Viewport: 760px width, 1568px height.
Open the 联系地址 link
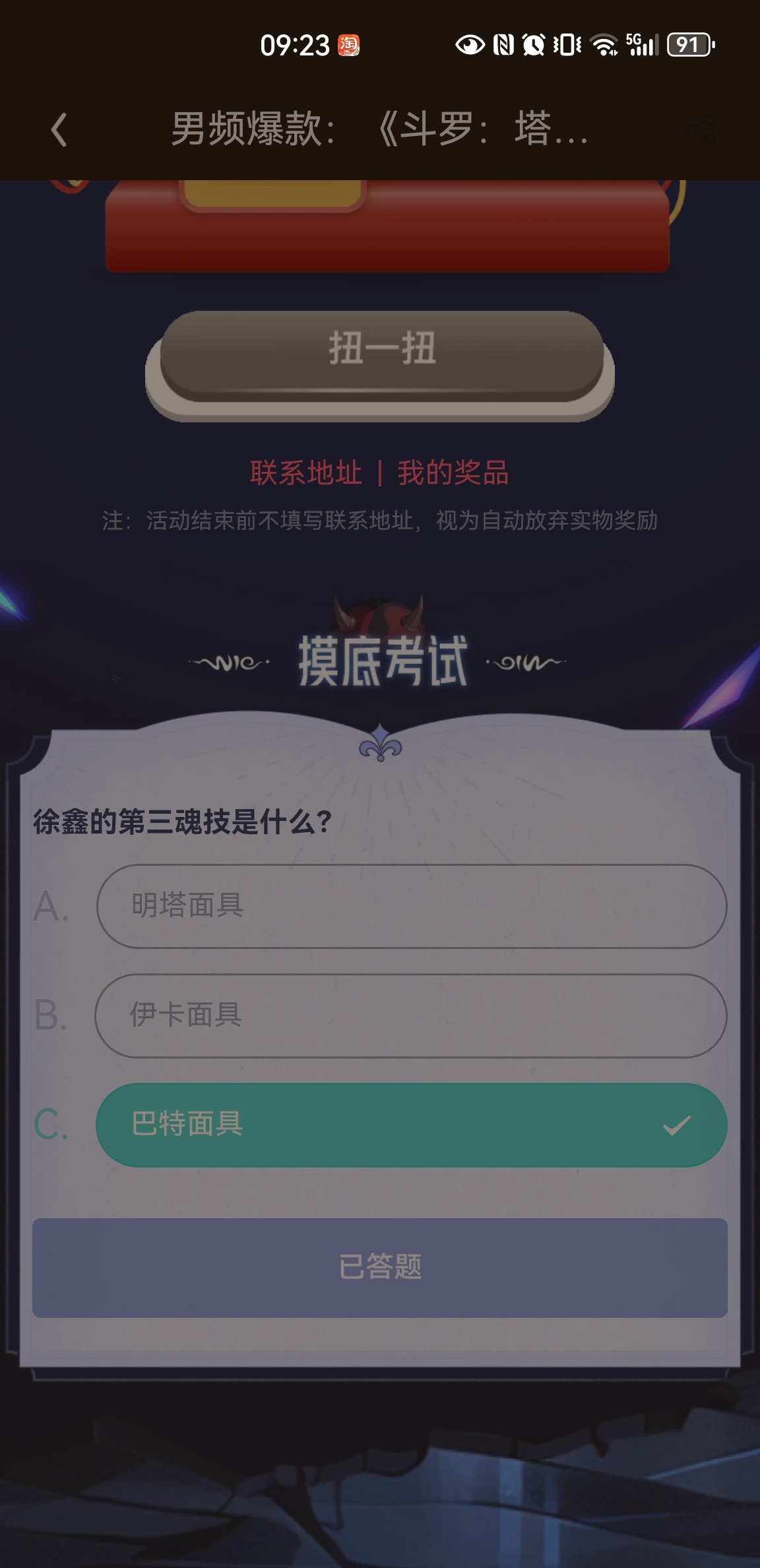coord(306,473)
